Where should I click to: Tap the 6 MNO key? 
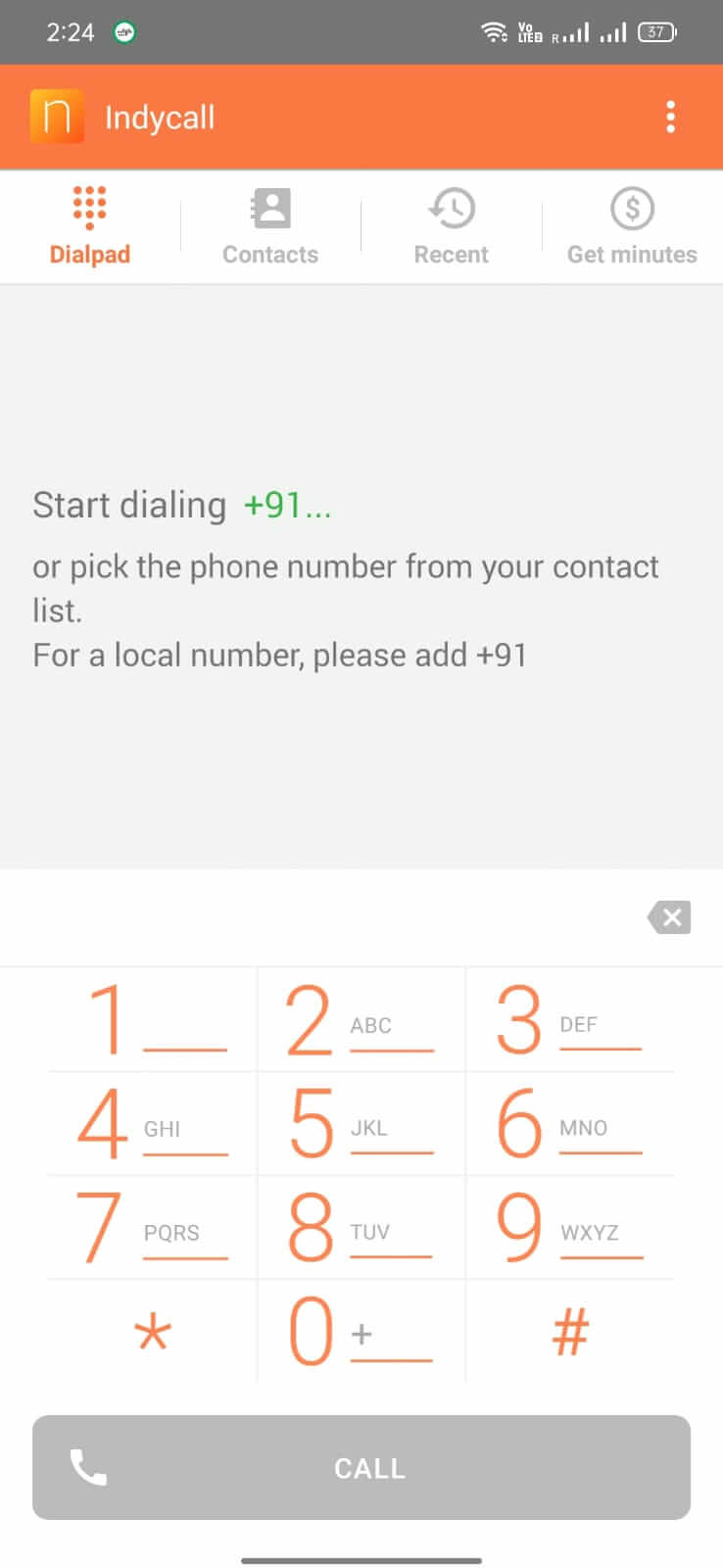point(570,1123)
